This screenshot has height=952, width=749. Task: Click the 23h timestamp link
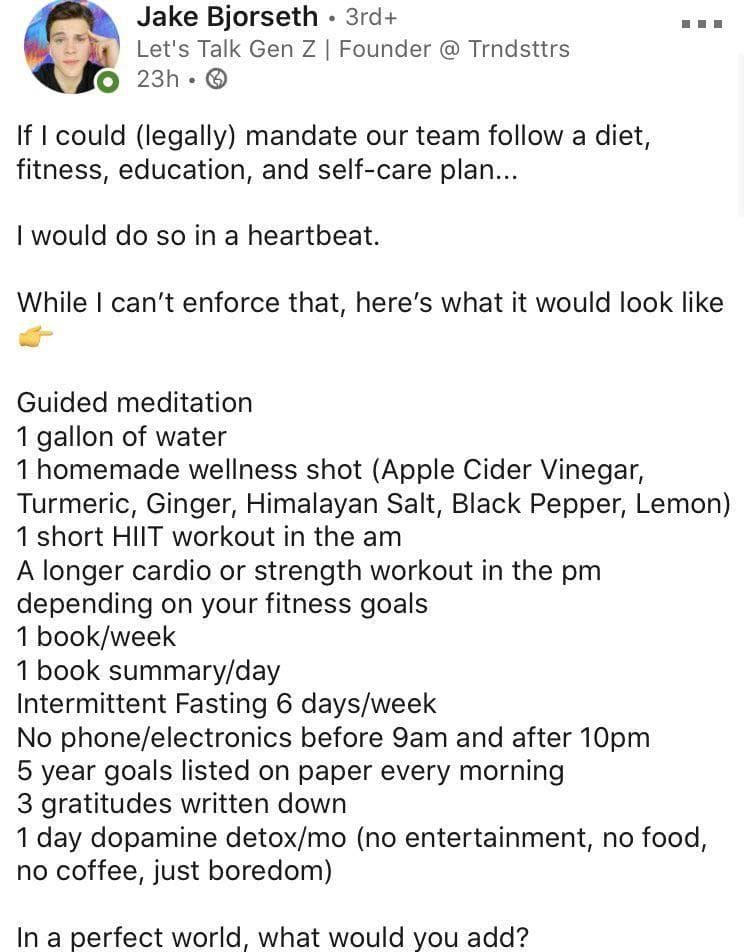[x=158, y=79]
